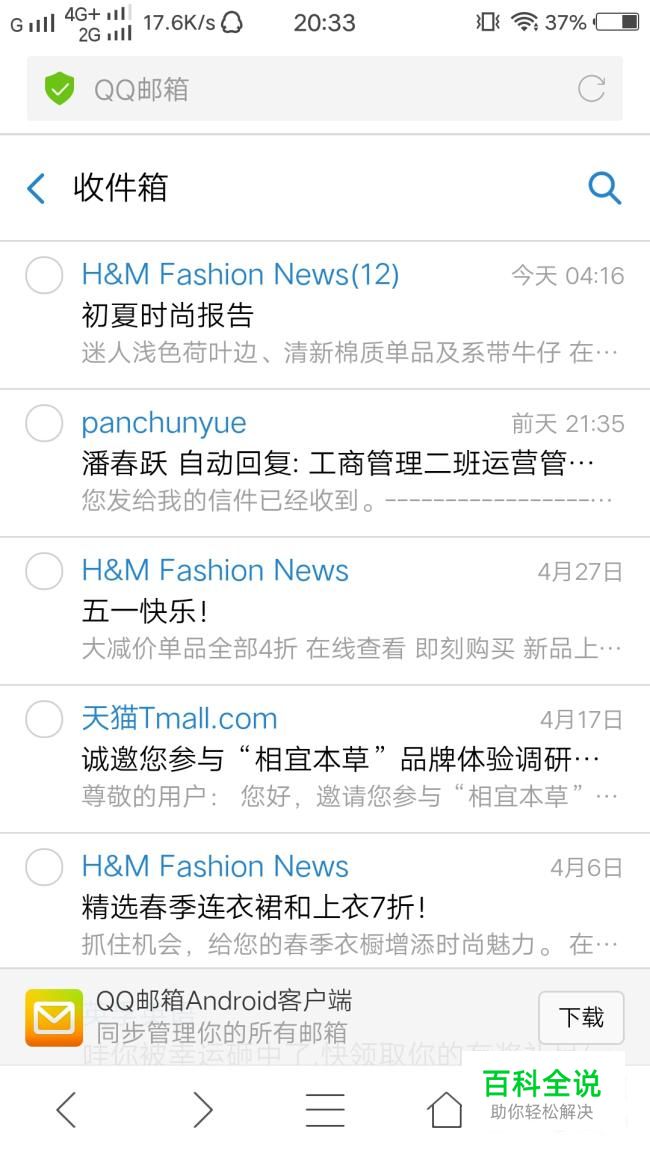Select the 精选春季连衣裙 email checkbox

click(44, 867)
